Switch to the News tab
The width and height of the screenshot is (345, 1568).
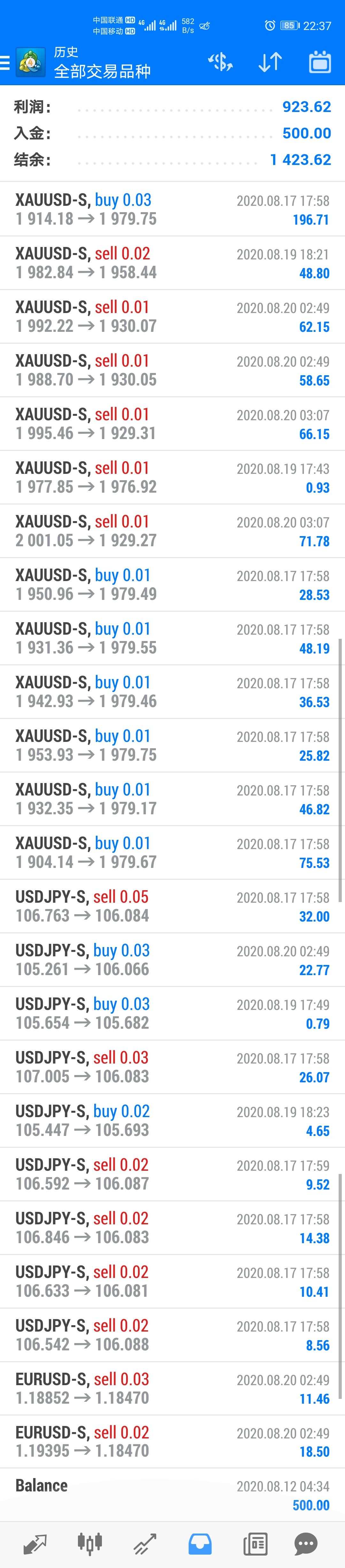(x=255, y=1543)
